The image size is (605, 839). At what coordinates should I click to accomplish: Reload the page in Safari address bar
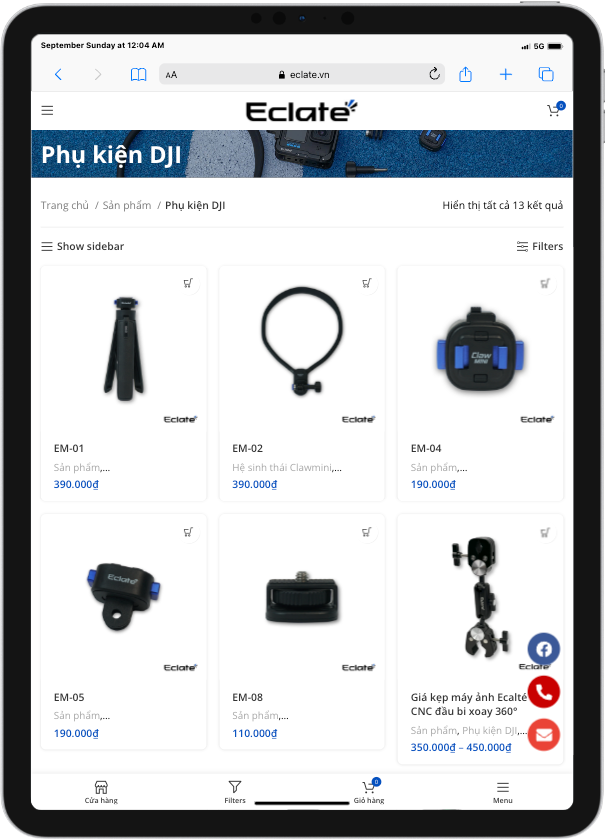[x=434, y=74]
